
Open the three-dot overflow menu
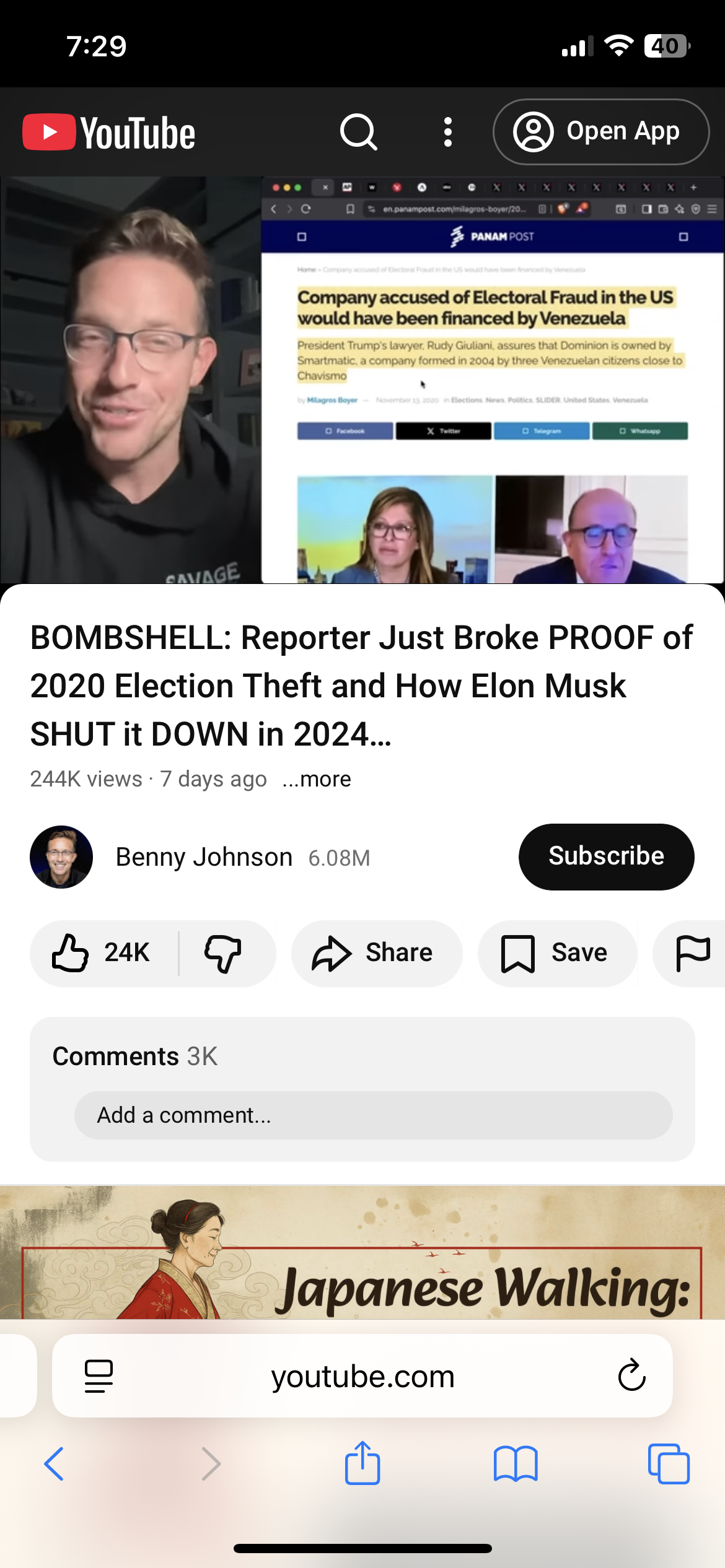tap(447, 132)
